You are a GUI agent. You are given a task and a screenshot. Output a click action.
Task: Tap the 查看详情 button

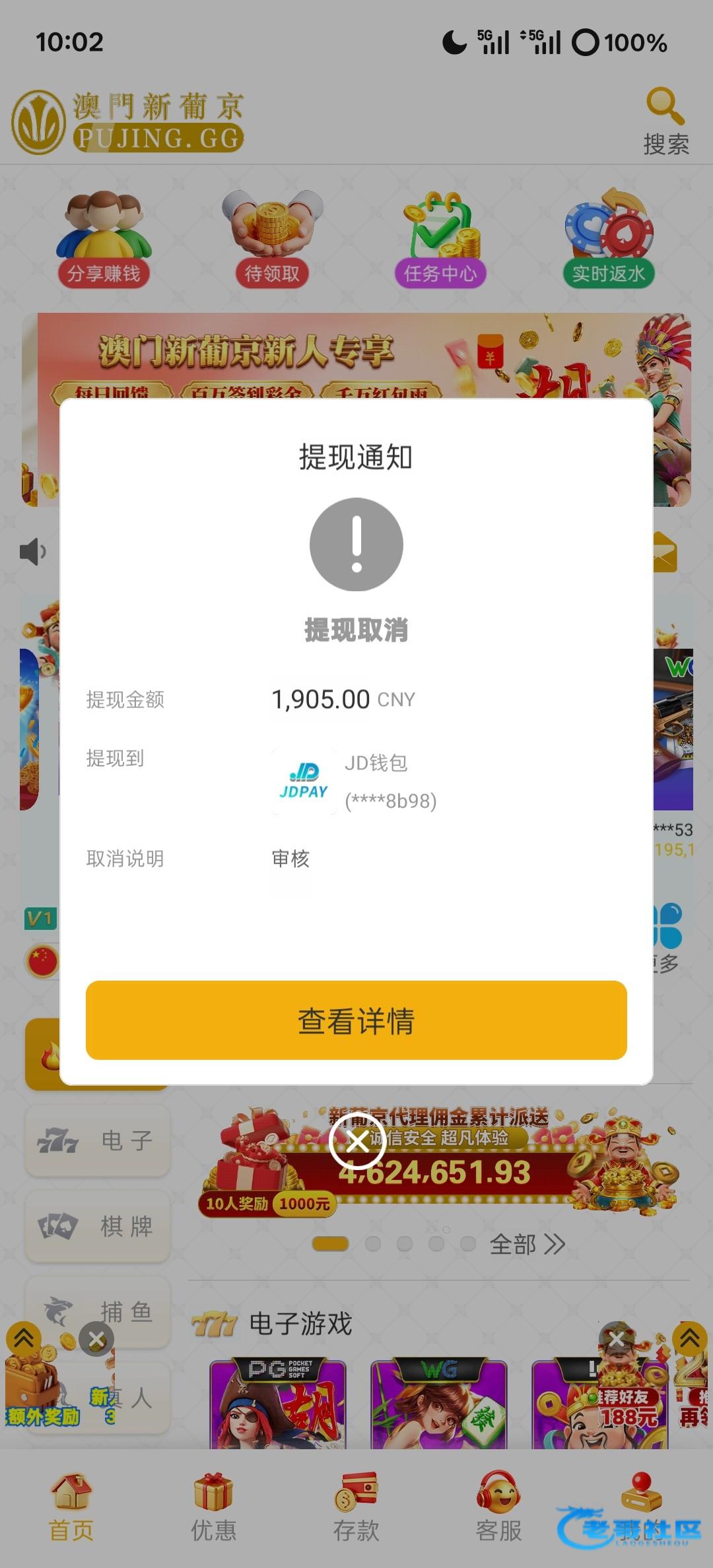(356, 1020)
